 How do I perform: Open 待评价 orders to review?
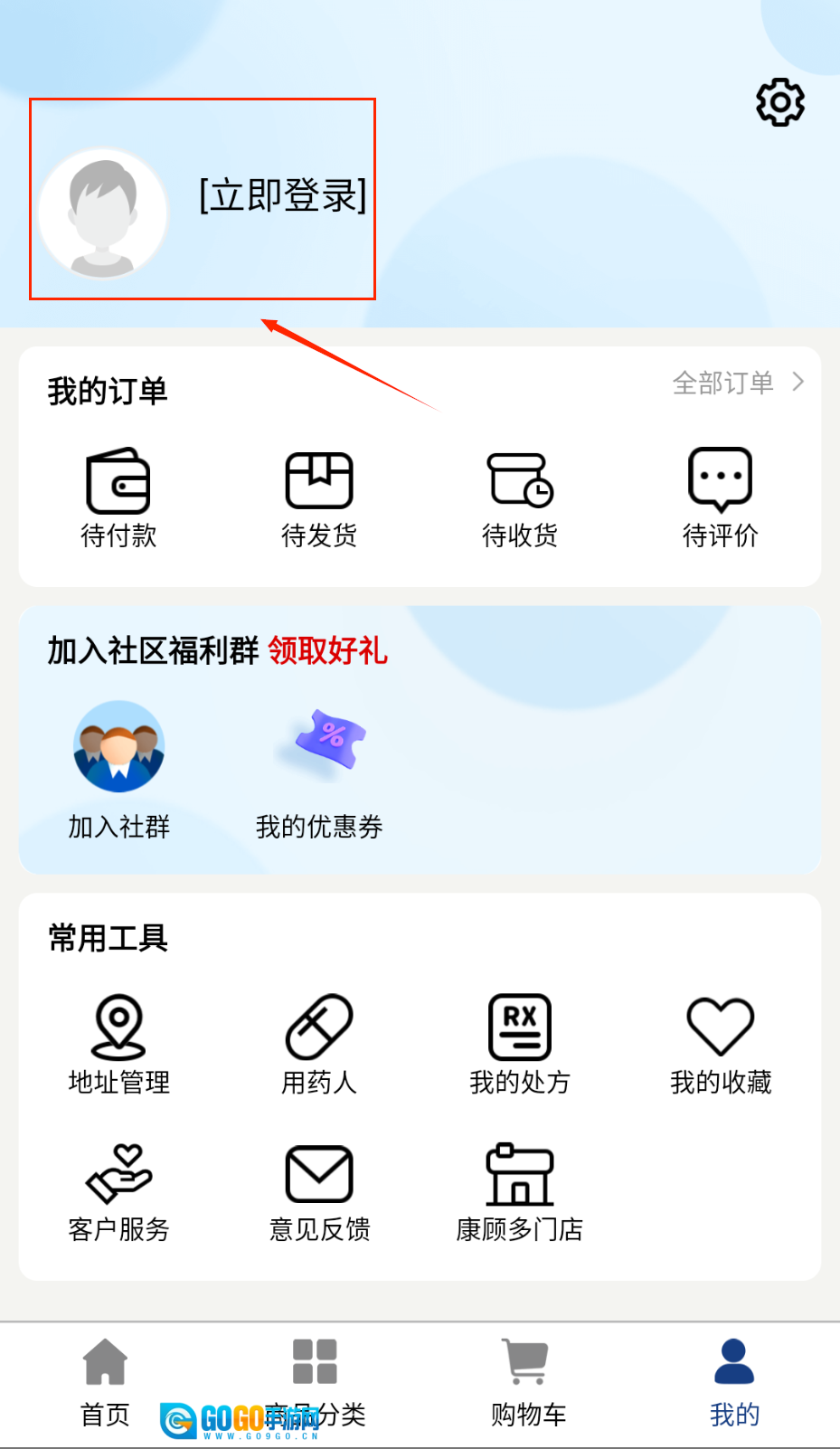pos(720,498)
